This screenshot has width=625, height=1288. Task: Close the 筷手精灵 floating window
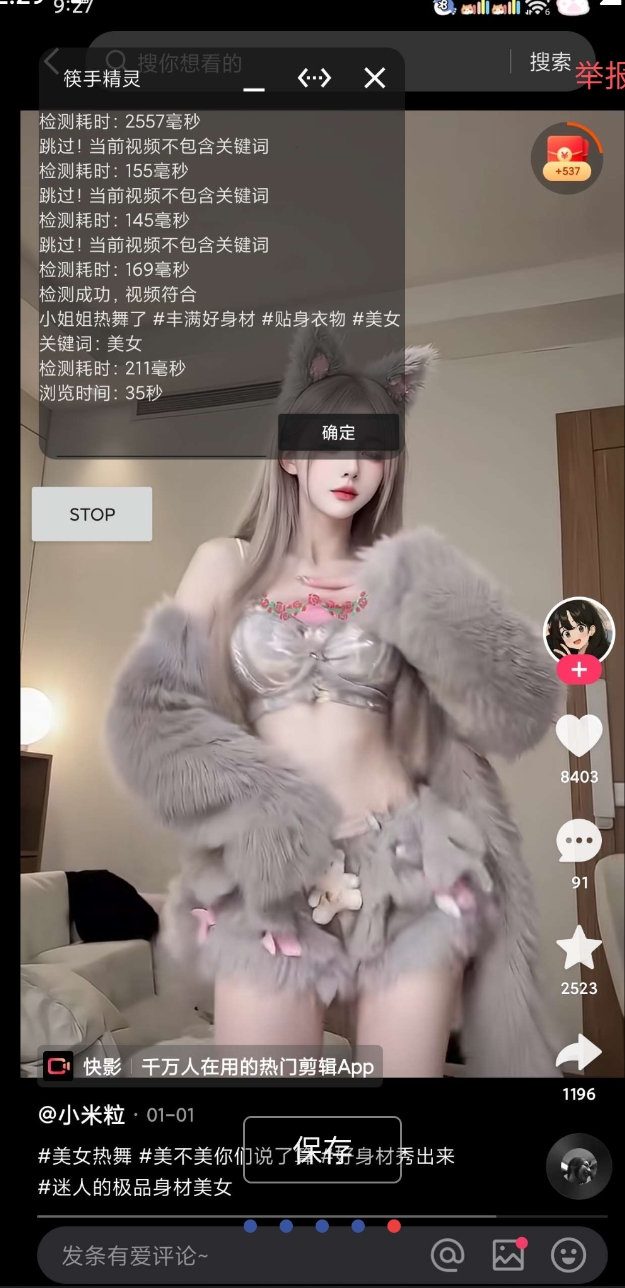tap(374, 78)
